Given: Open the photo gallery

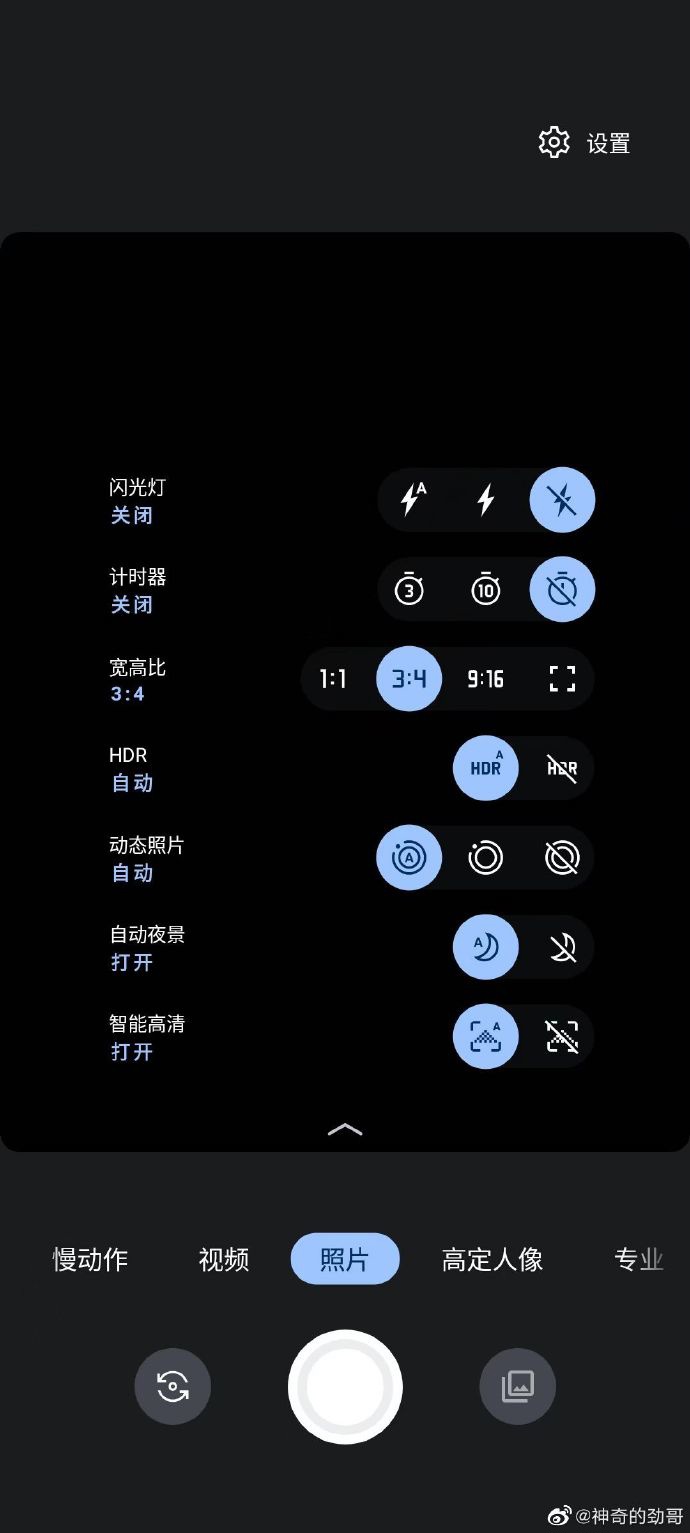Looking at the screenshot, I should pos(517,1386).
